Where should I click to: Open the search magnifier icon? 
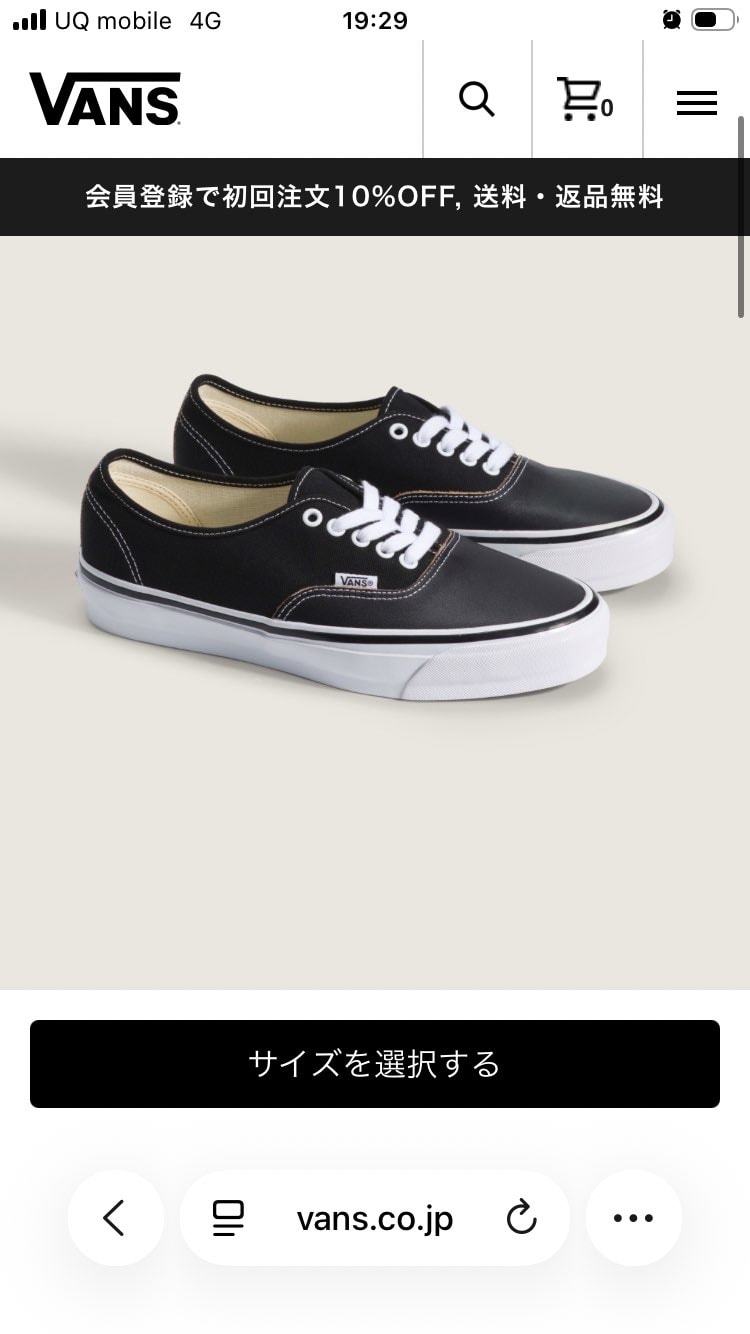point(477,100)
